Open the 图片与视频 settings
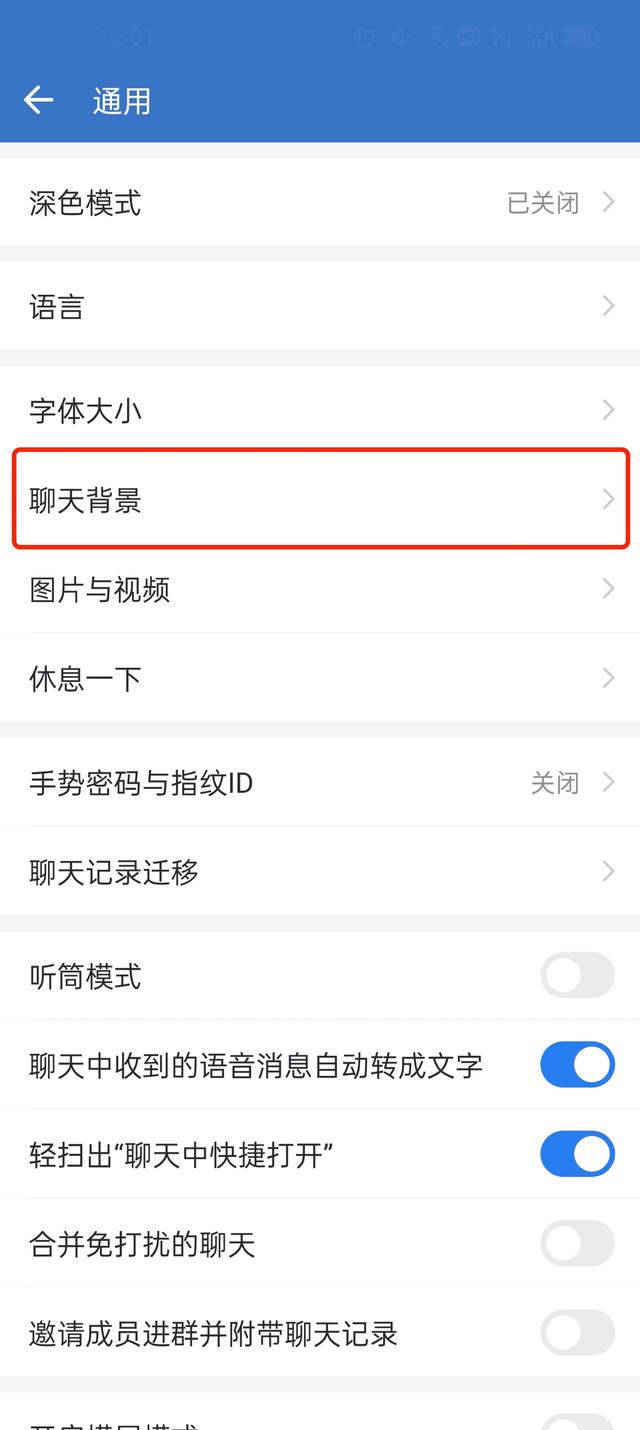This screenshot has height=1430, width=640. click(320, 589)
